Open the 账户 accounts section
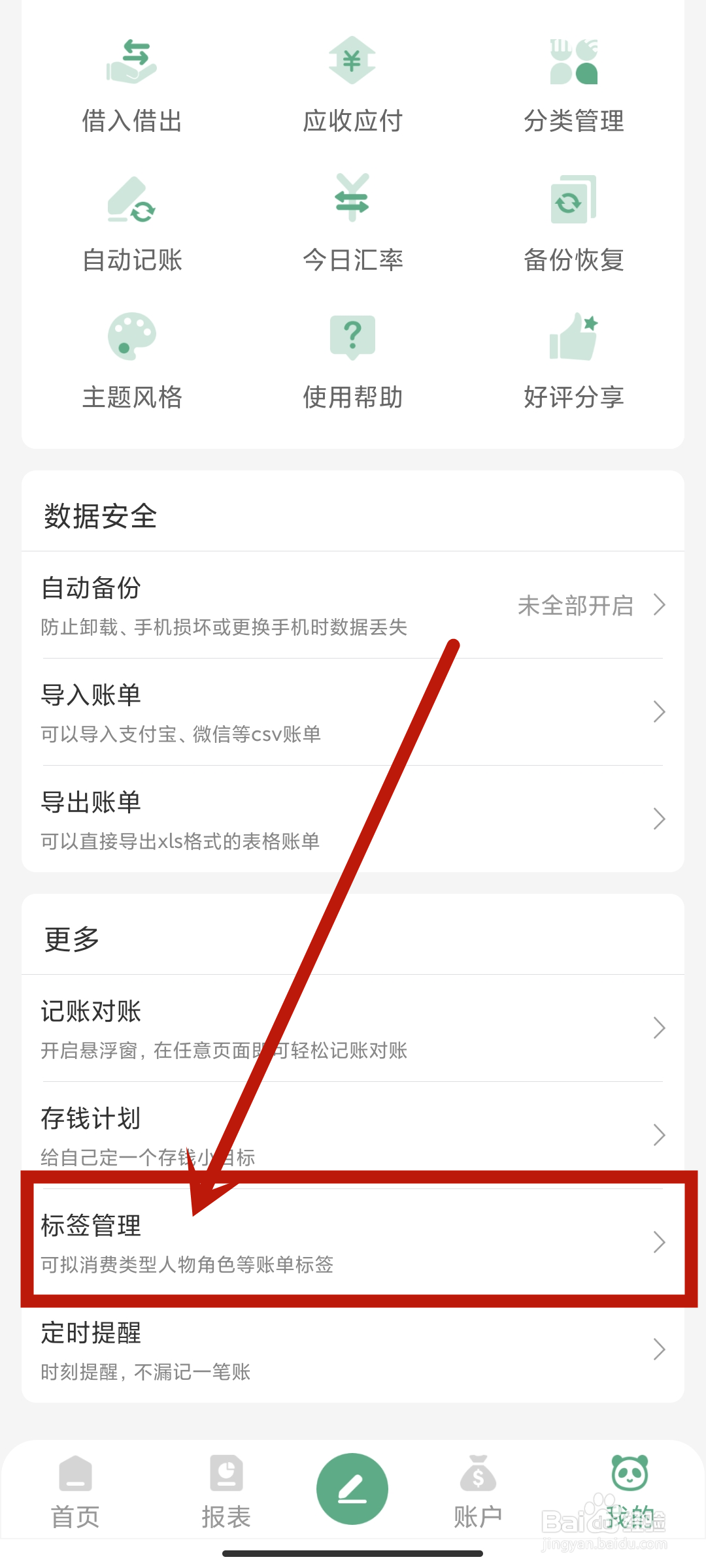The image size is (706, 1568). (478, 1496)
